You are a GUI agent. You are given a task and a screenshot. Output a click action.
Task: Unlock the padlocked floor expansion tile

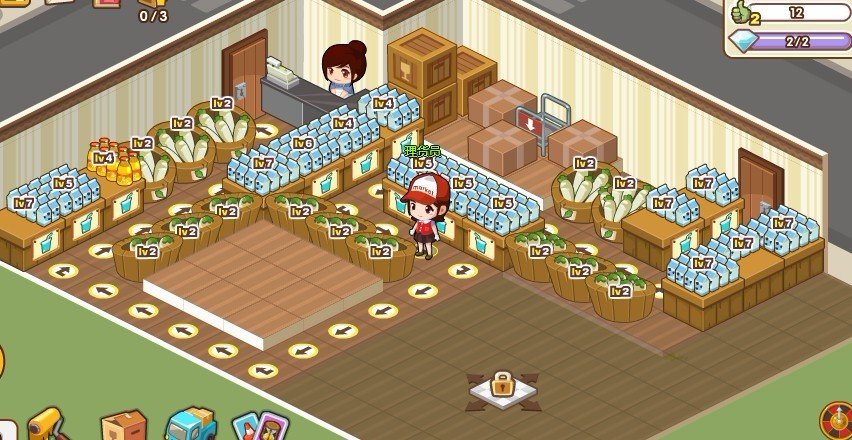[x=502, y=385]
